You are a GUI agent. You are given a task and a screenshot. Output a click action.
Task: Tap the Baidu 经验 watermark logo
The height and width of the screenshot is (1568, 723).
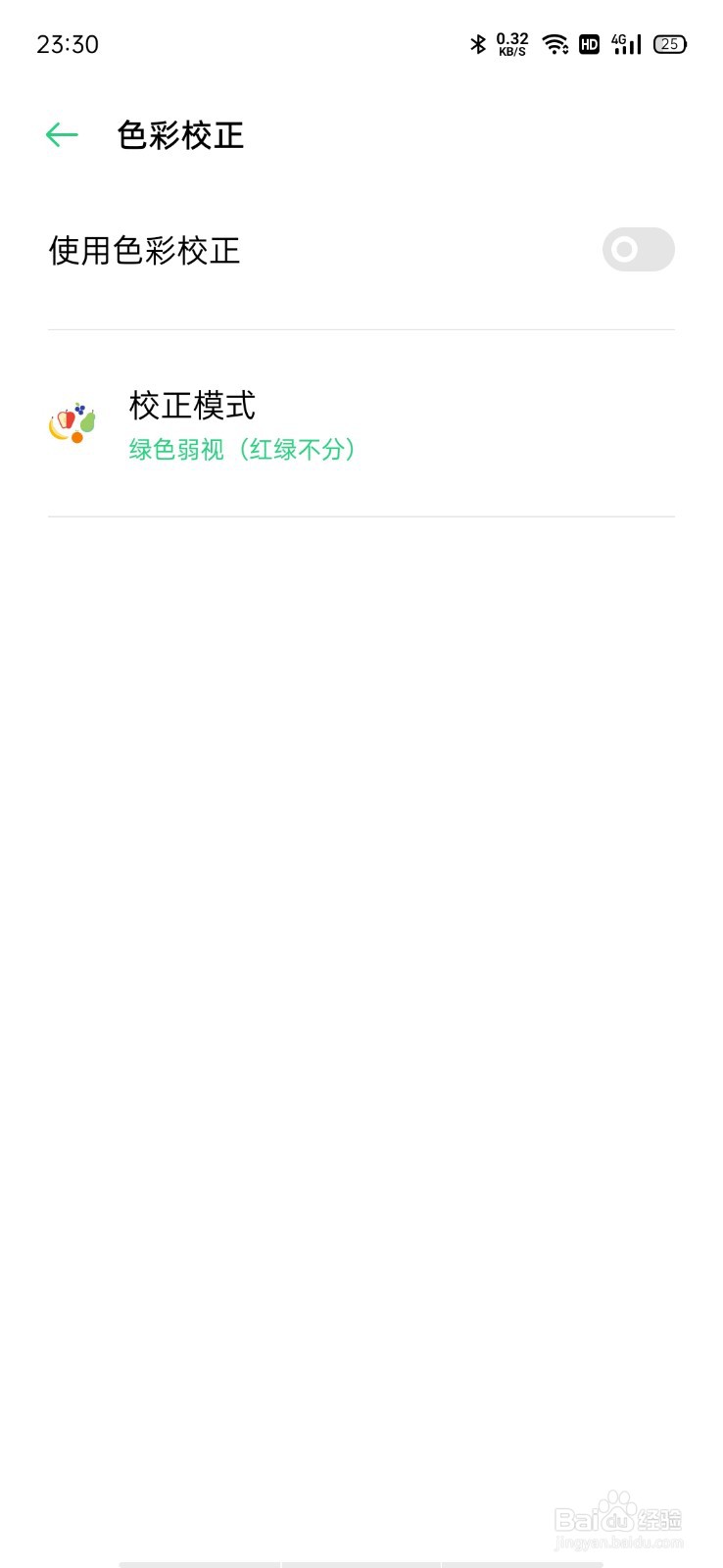click(x=619, y=1514)
